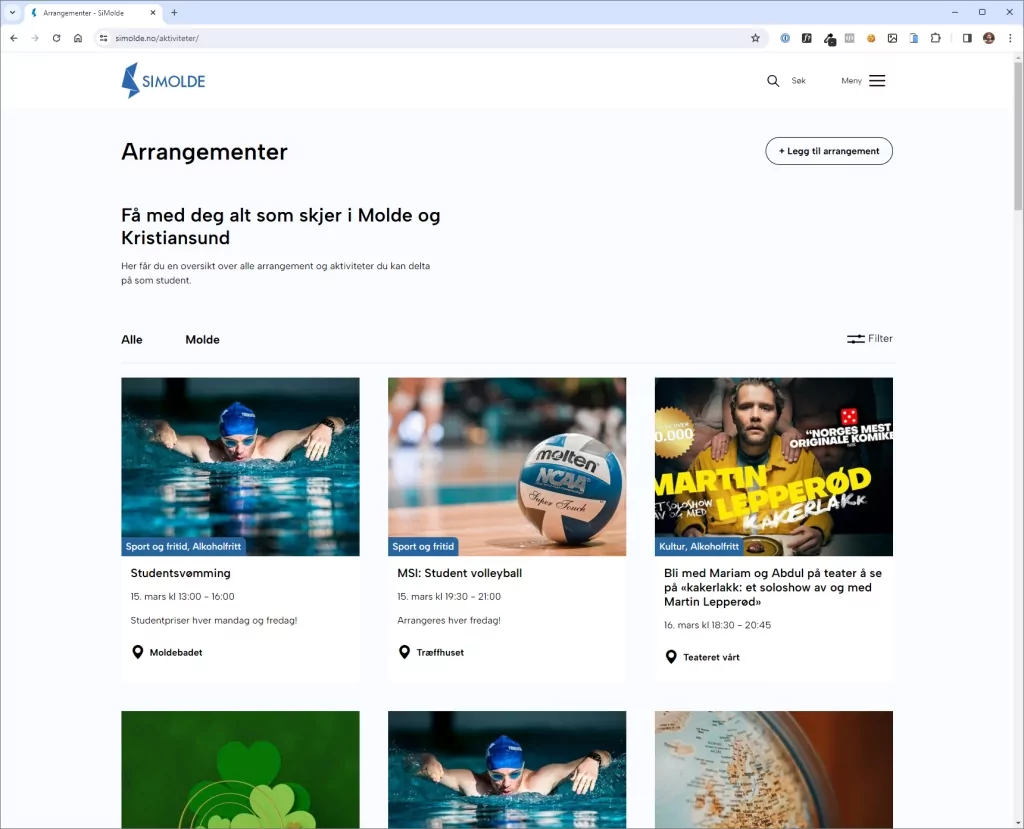Reload the page in the browser

pos(56,38)
